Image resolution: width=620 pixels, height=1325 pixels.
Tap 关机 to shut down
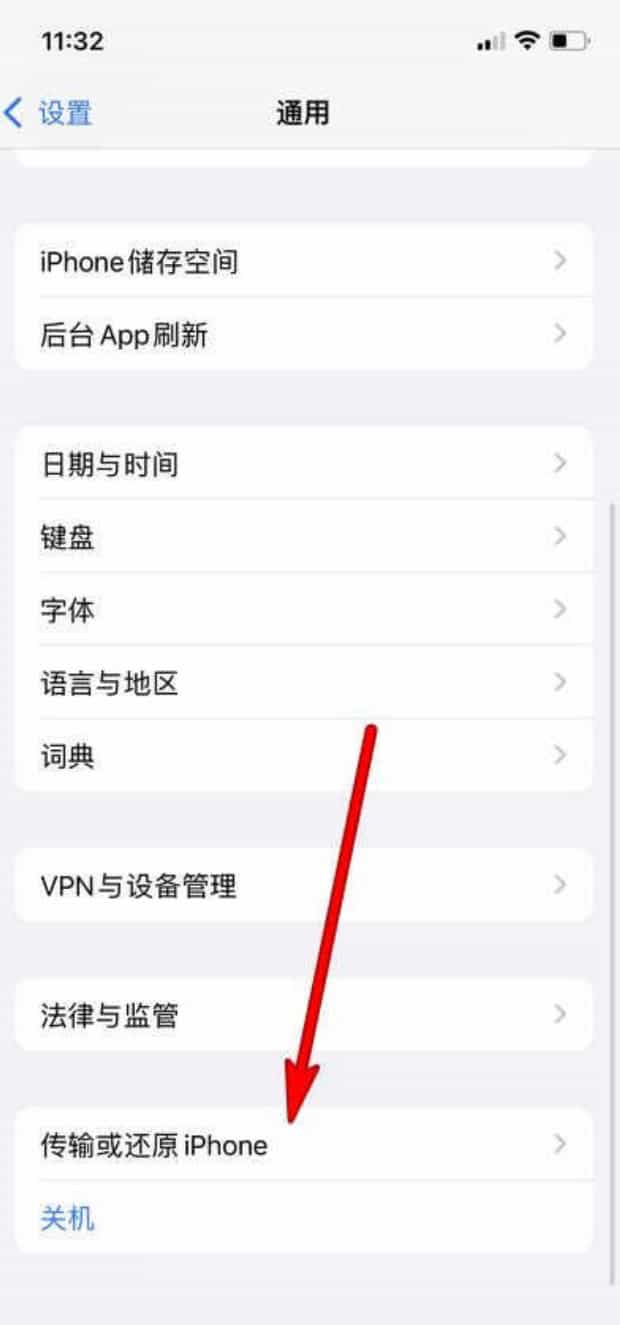[68, 1218]
